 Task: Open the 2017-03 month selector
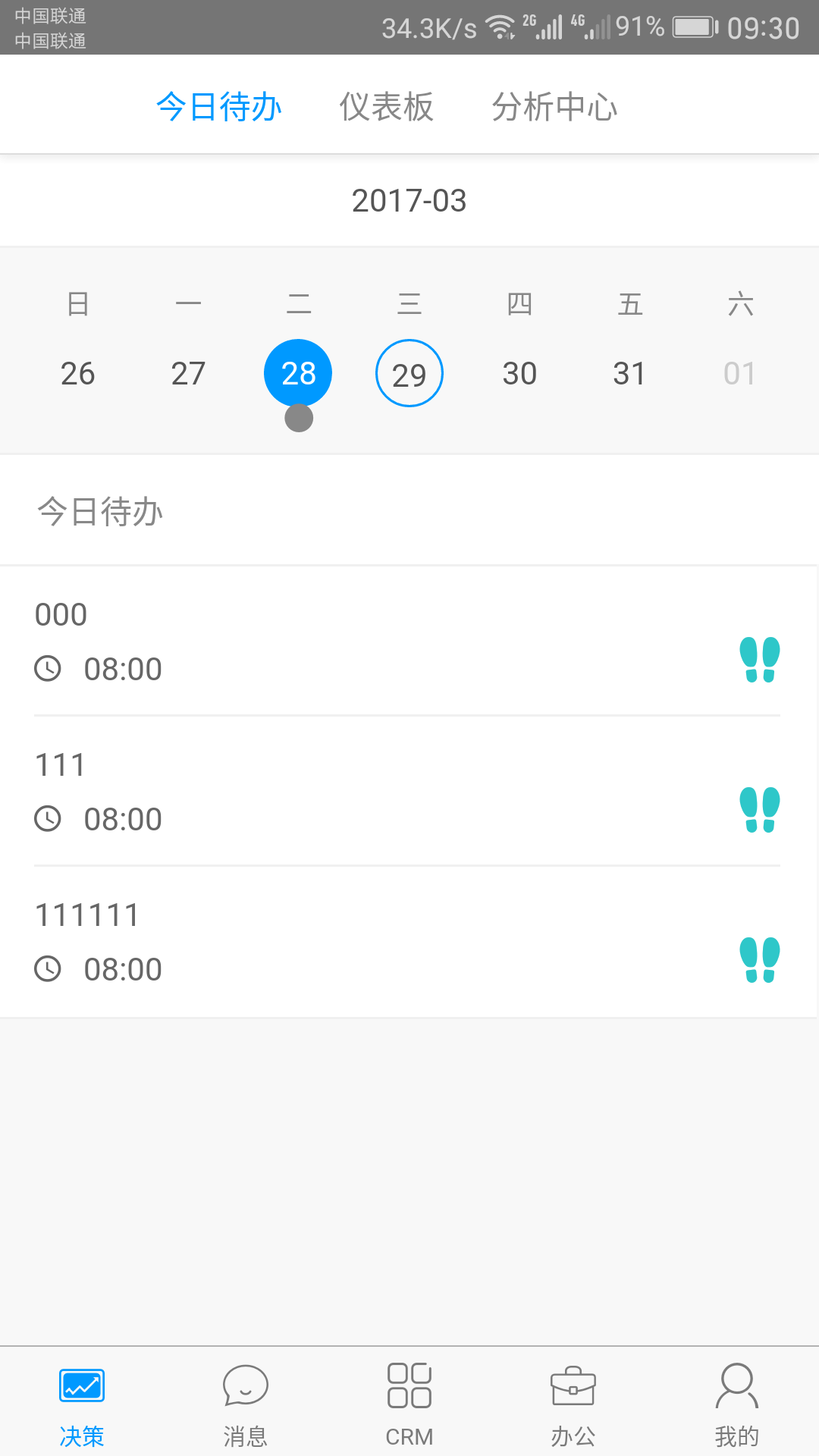coord(409,201)
